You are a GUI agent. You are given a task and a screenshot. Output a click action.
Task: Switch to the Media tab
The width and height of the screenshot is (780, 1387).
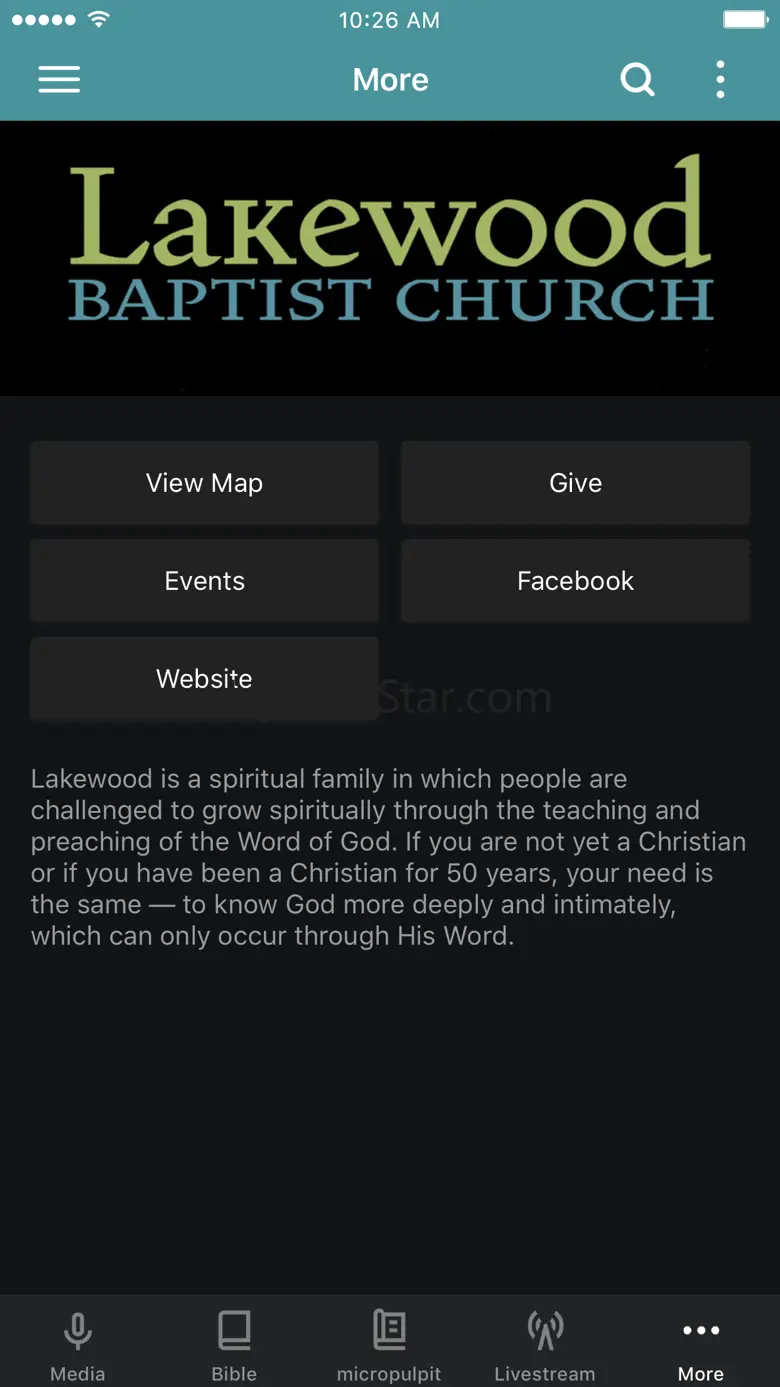click(x=78, y=1345)
